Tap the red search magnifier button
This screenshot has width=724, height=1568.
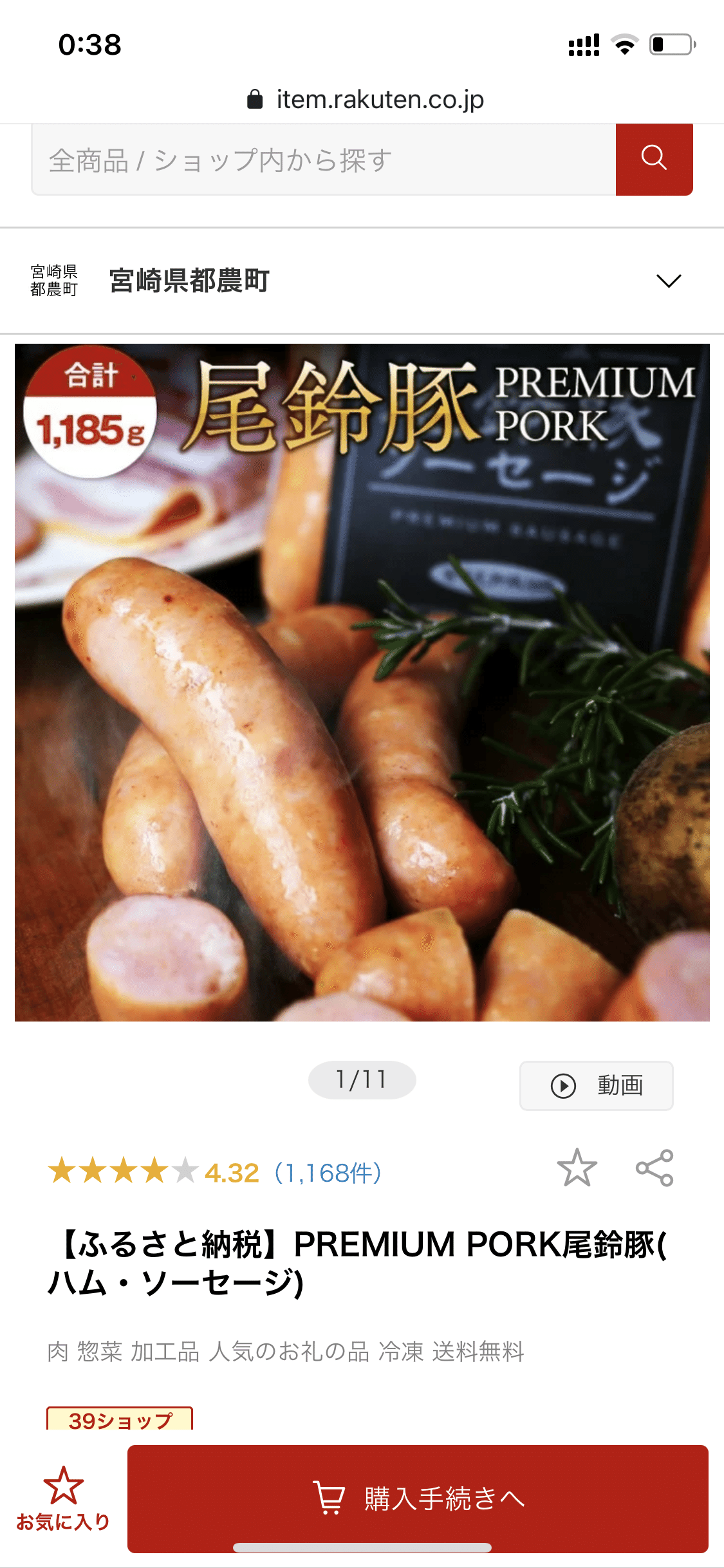pyautogui.click(x=654, y=159)
